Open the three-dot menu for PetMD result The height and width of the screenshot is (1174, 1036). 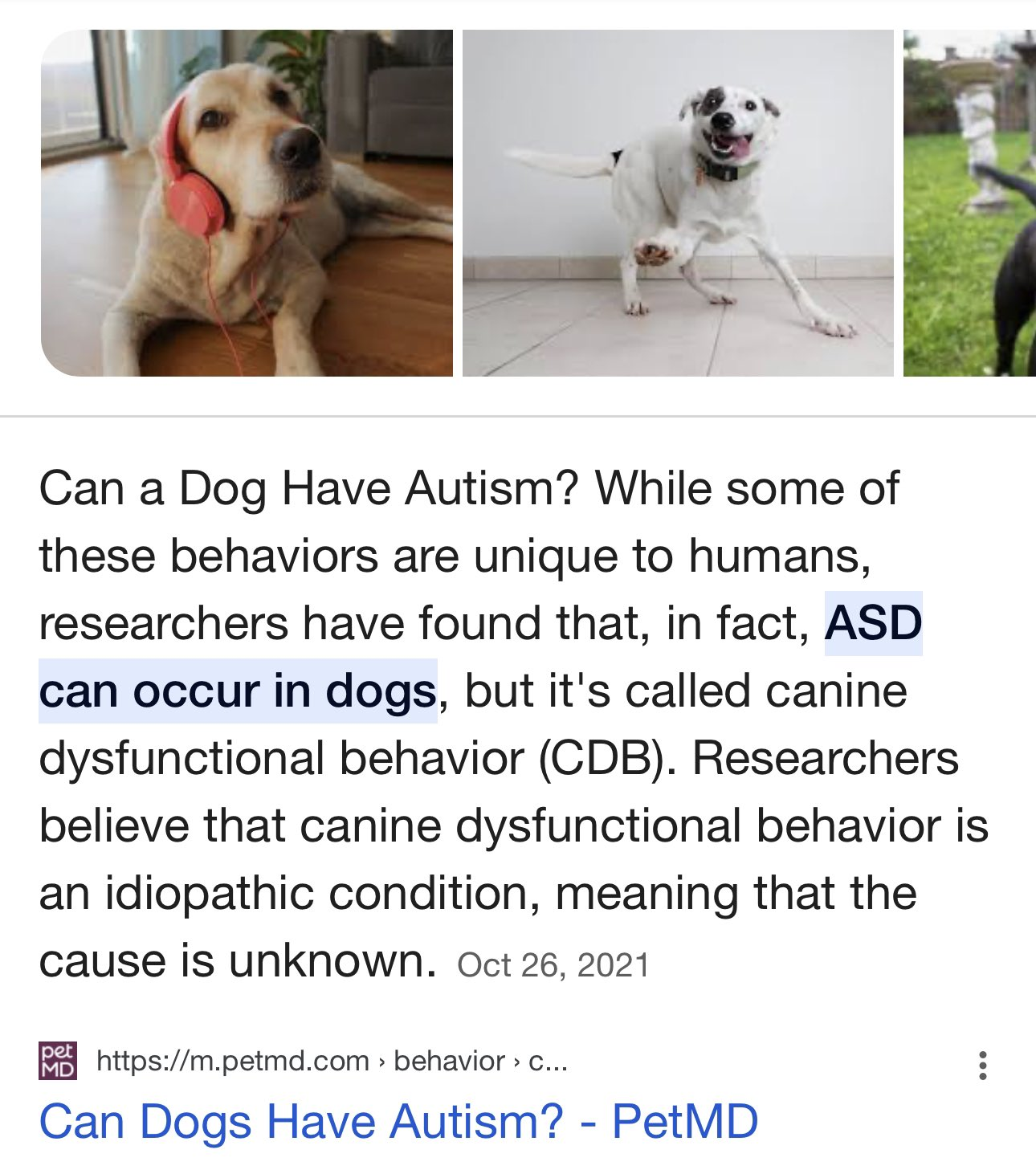pos(982,1065)
